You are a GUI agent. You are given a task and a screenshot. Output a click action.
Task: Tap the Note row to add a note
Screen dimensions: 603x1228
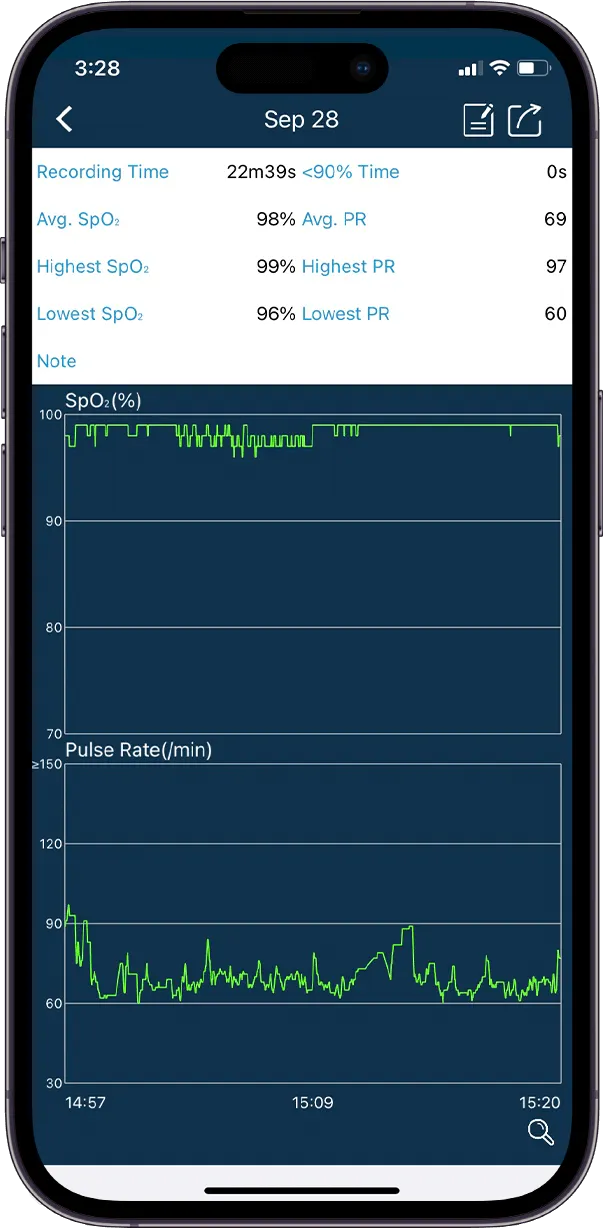pos(302,361)
